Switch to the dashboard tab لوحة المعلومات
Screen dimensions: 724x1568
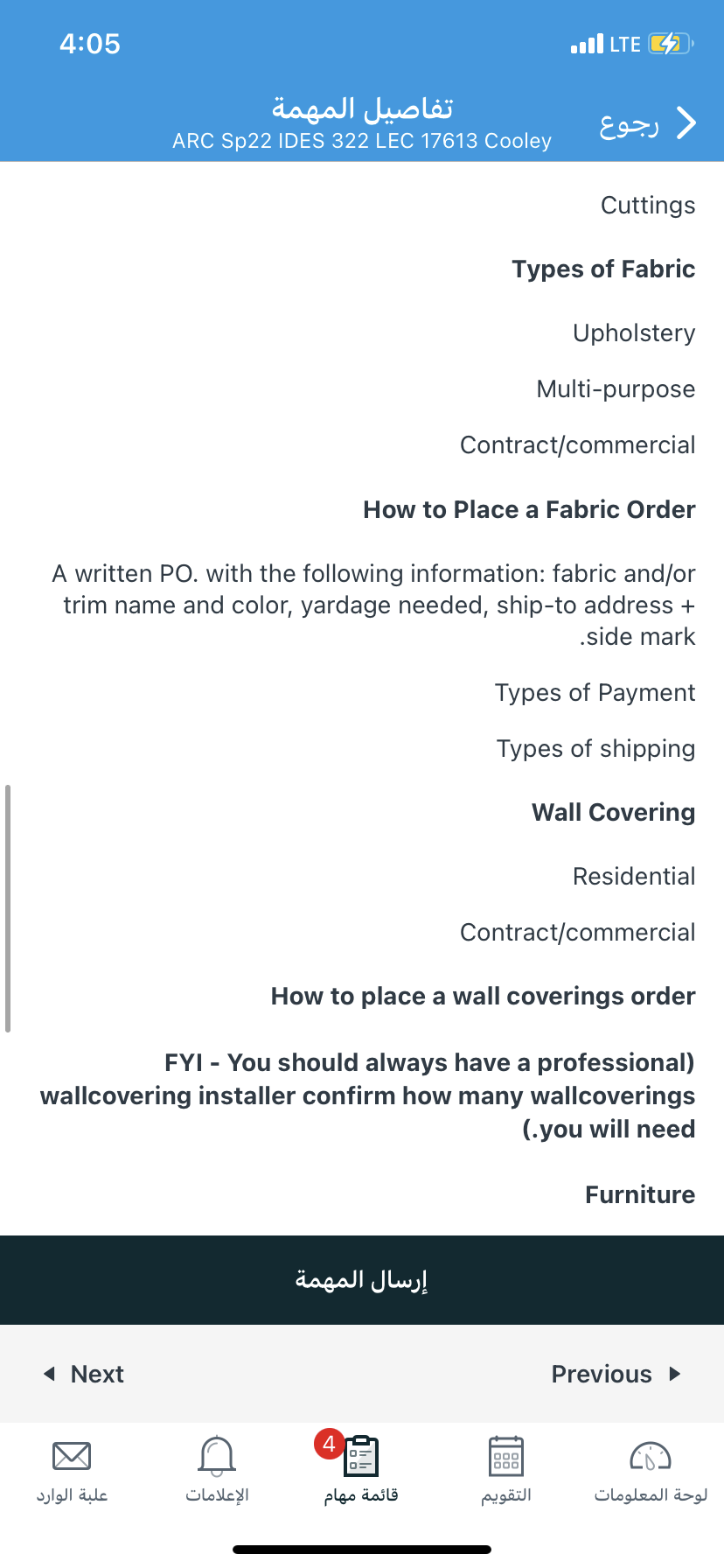coord(651,1471)
